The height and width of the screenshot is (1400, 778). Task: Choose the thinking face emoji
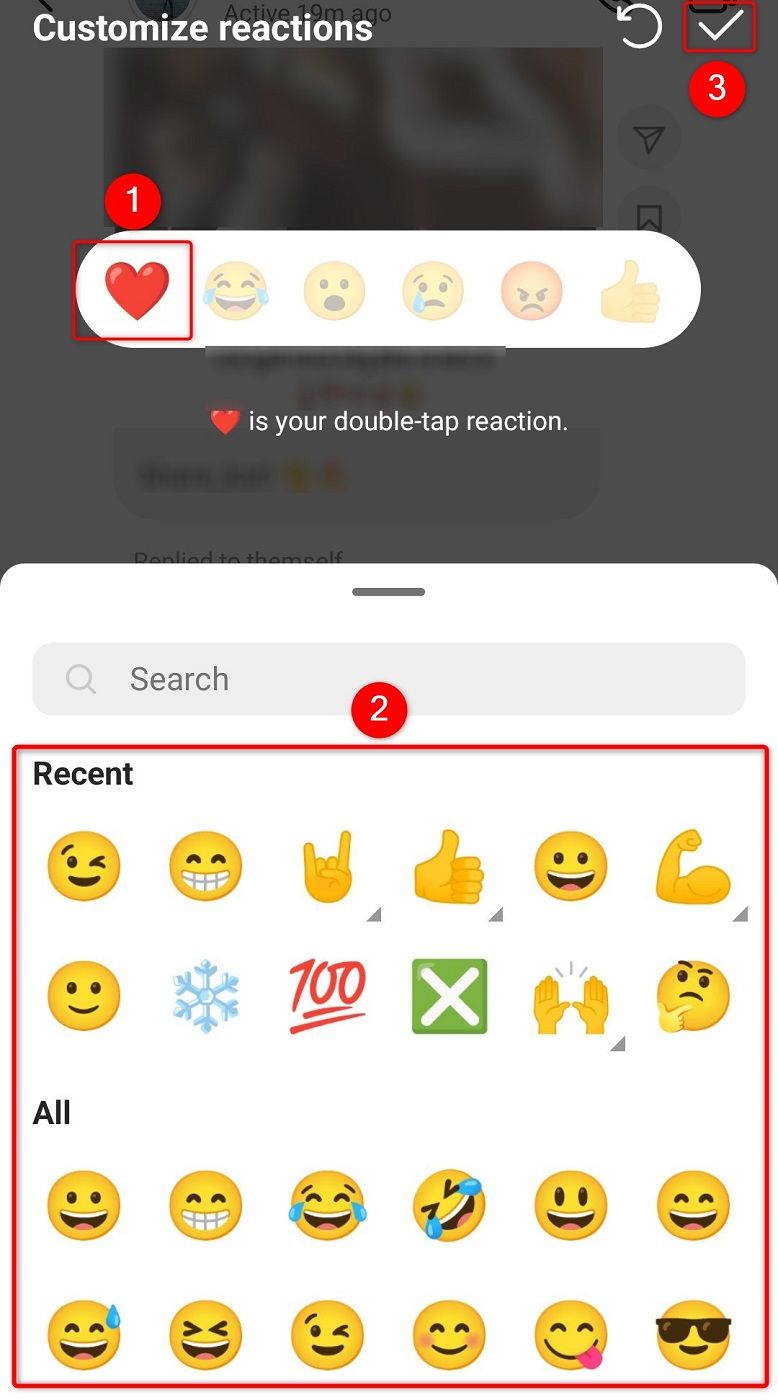pyautogui.click(x=693, y=997)
